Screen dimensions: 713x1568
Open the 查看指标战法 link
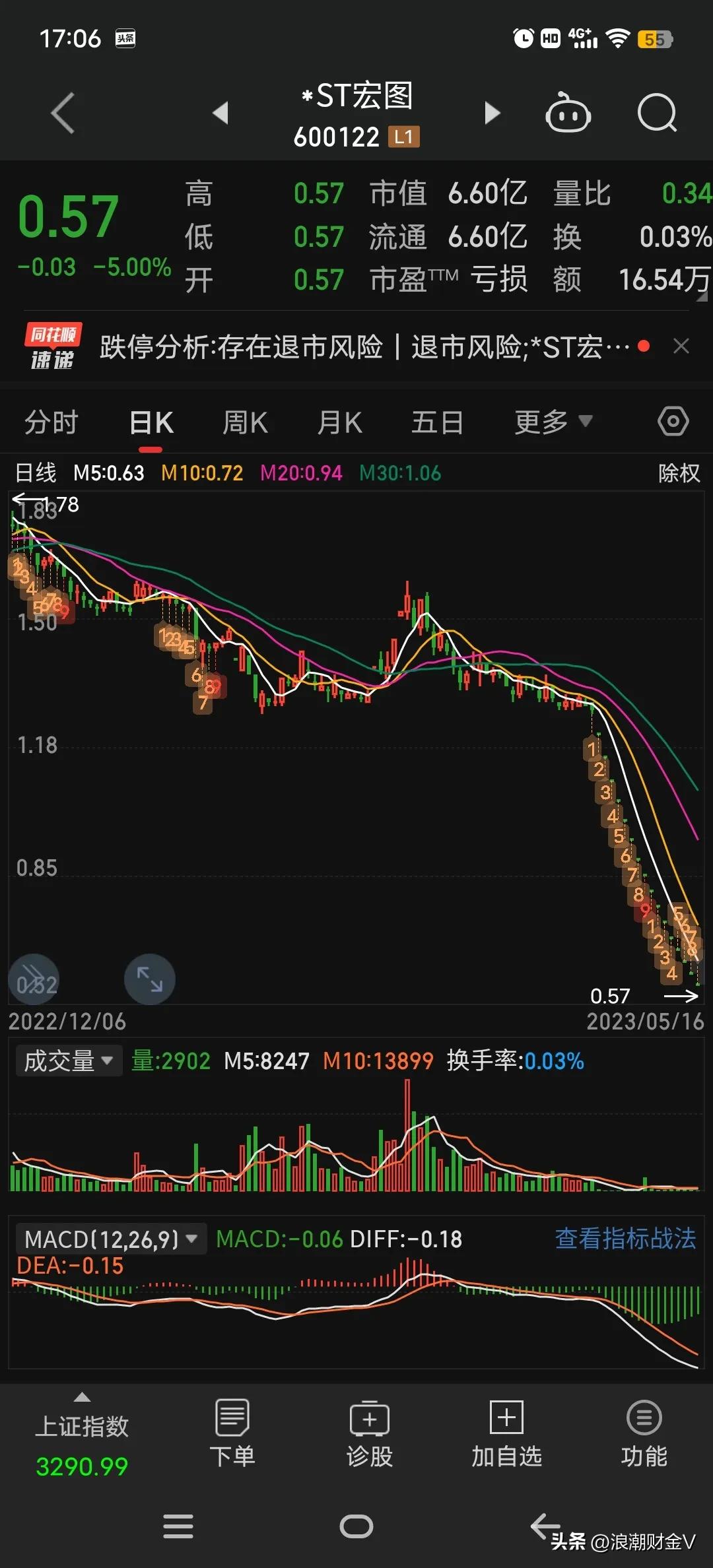pos(623,1237)
